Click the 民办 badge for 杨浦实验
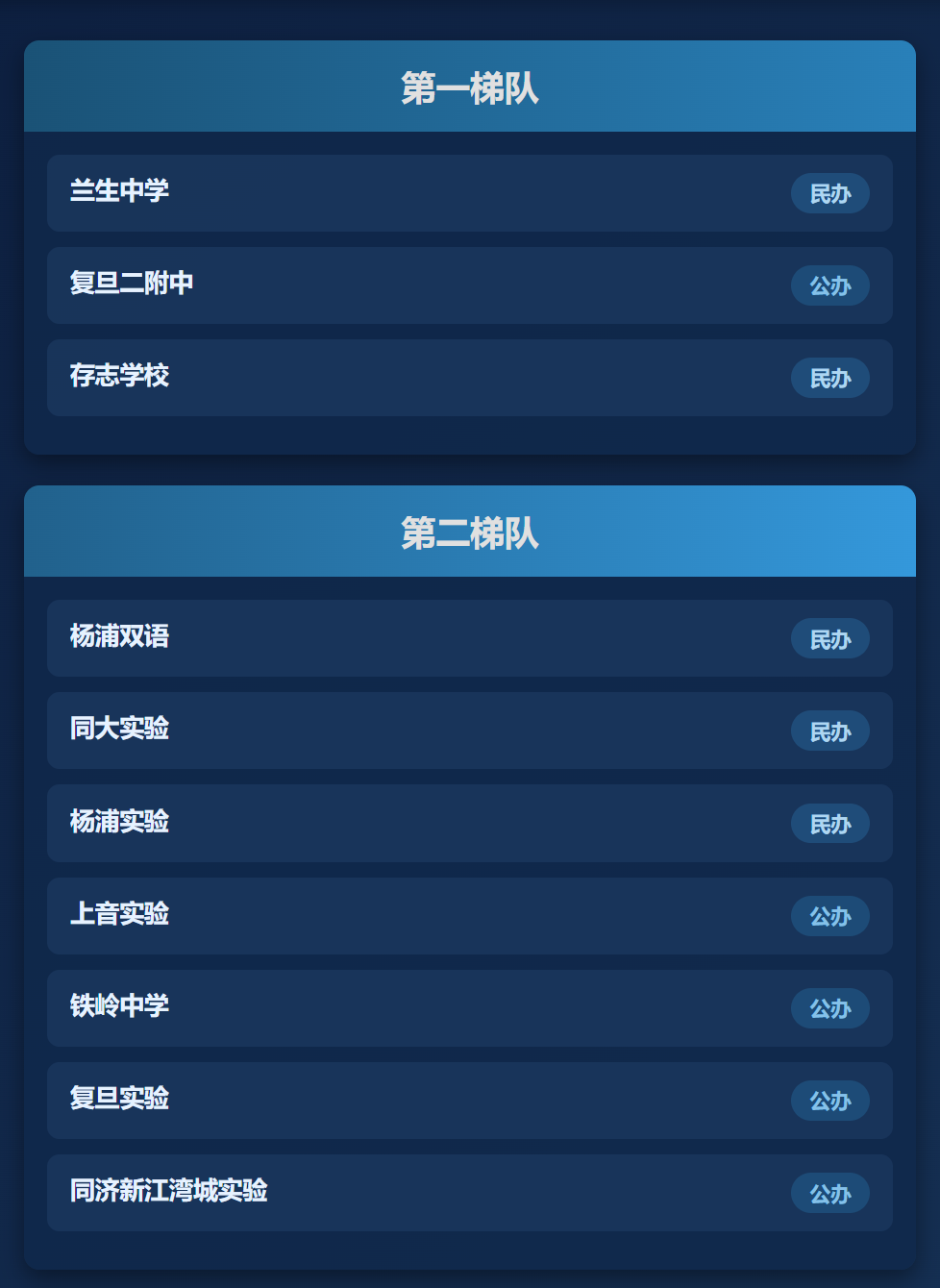 point(829,823)
